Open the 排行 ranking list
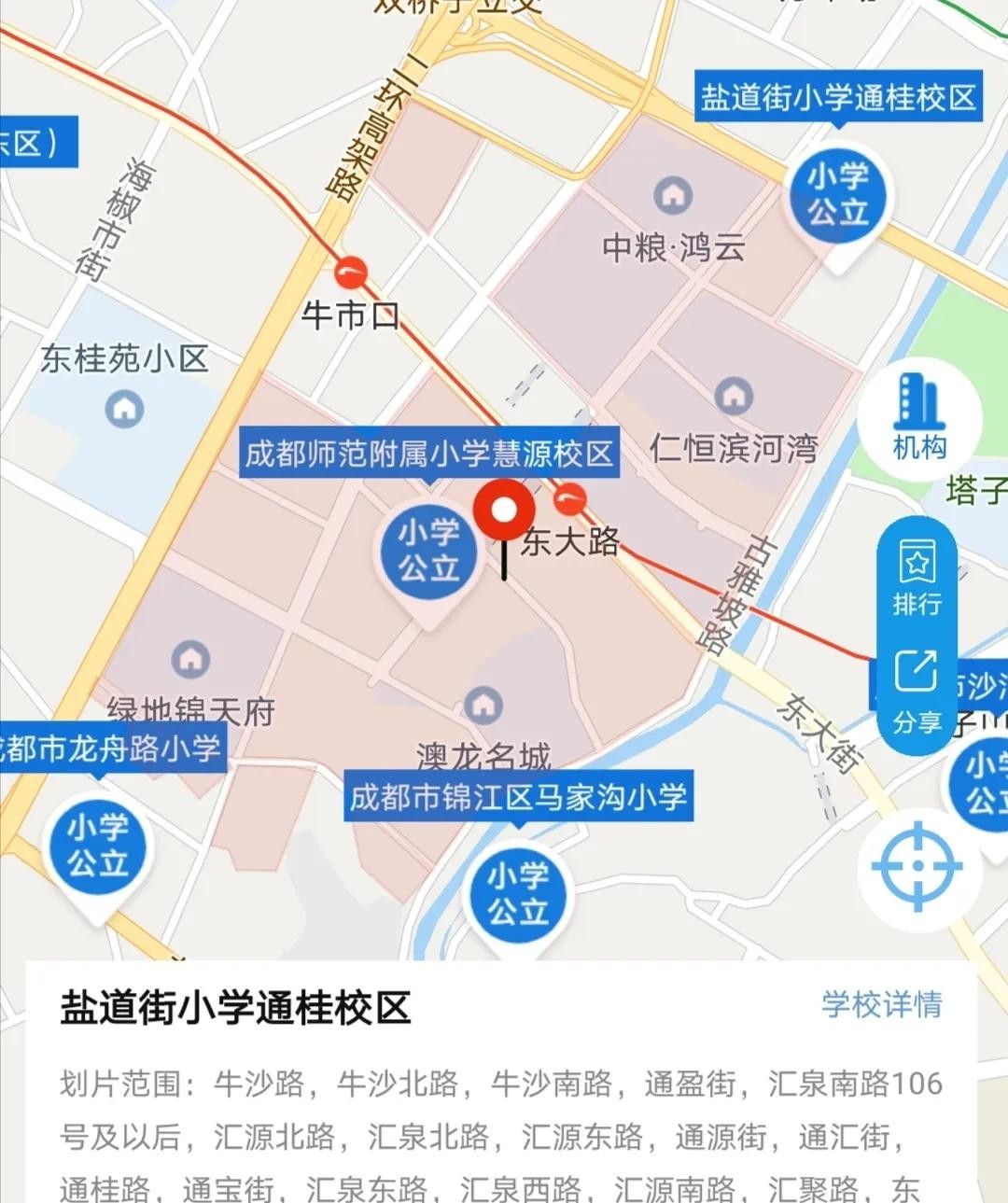1008x1203 pixels. [917, 578]
